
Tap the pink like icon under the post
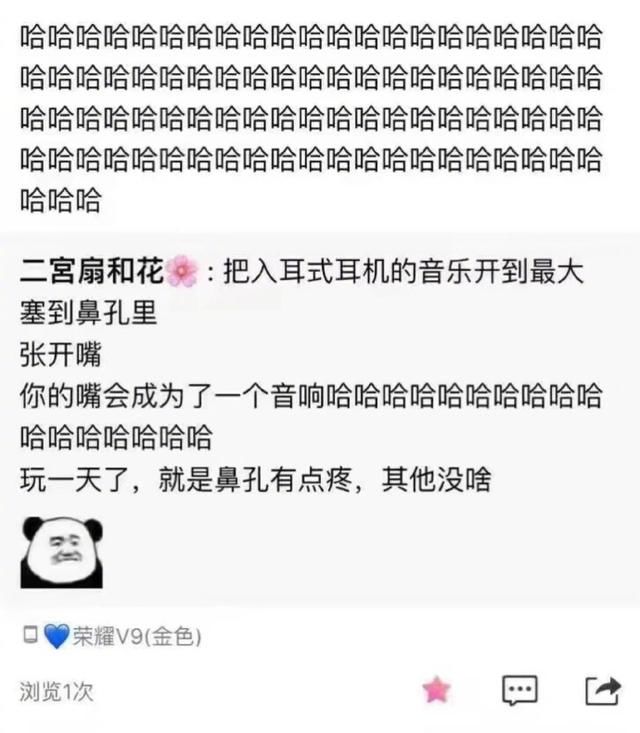pyautogui.click(x=436, y=689)
